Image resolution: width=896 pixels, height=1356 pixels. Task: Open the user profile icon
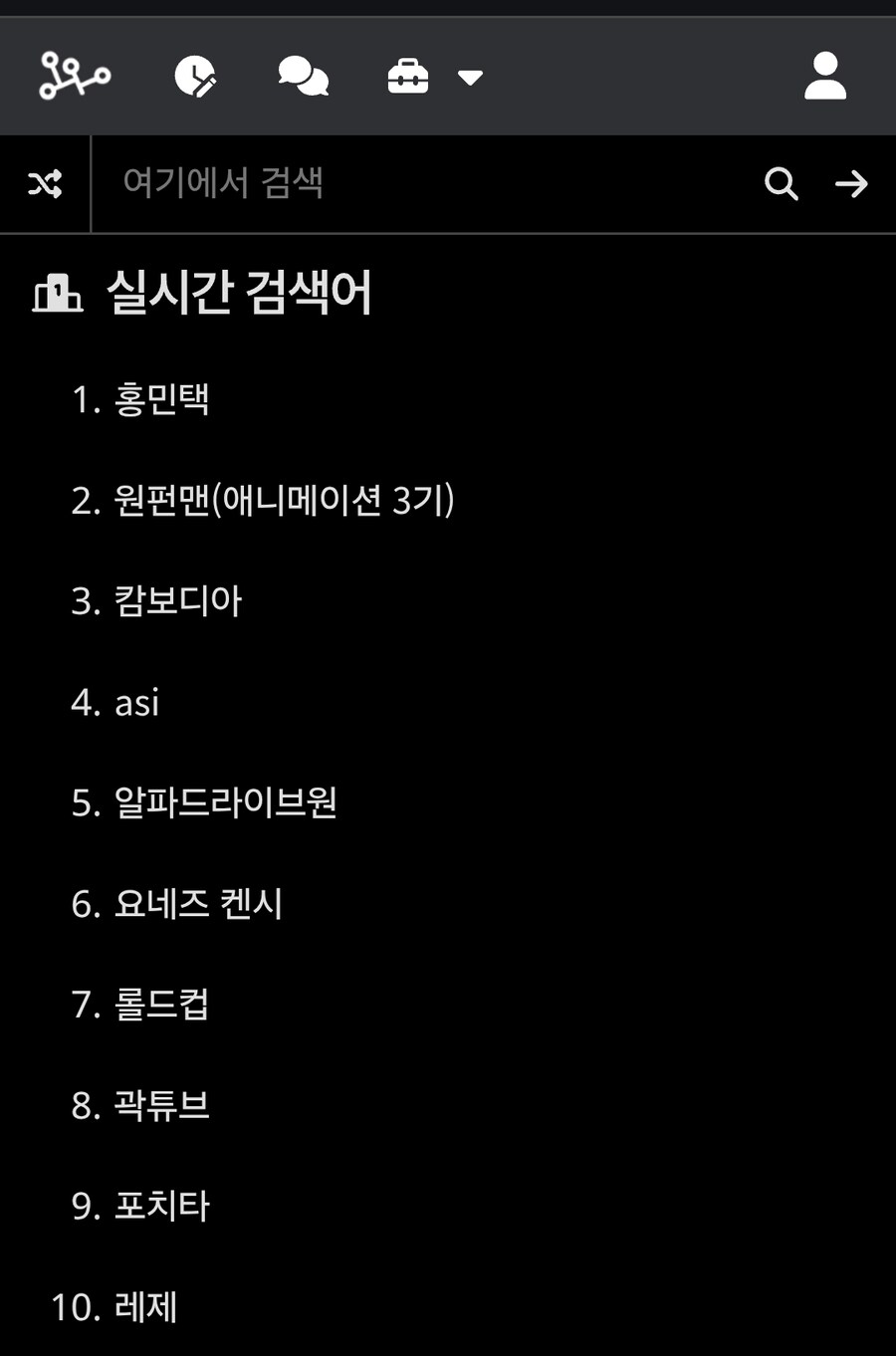pos(824,77)
